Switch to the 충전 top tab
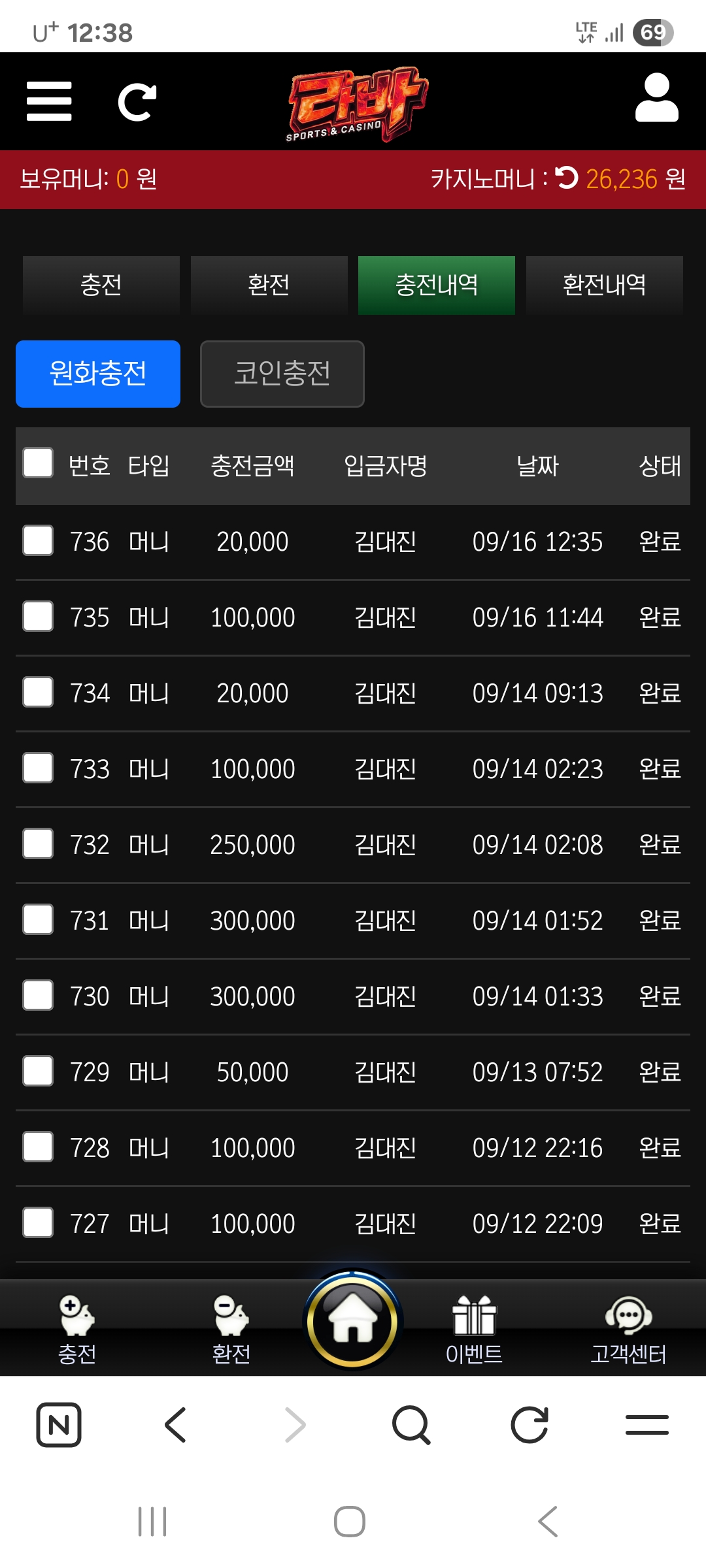Screen dimensions: 706x1568 [101, 286]
